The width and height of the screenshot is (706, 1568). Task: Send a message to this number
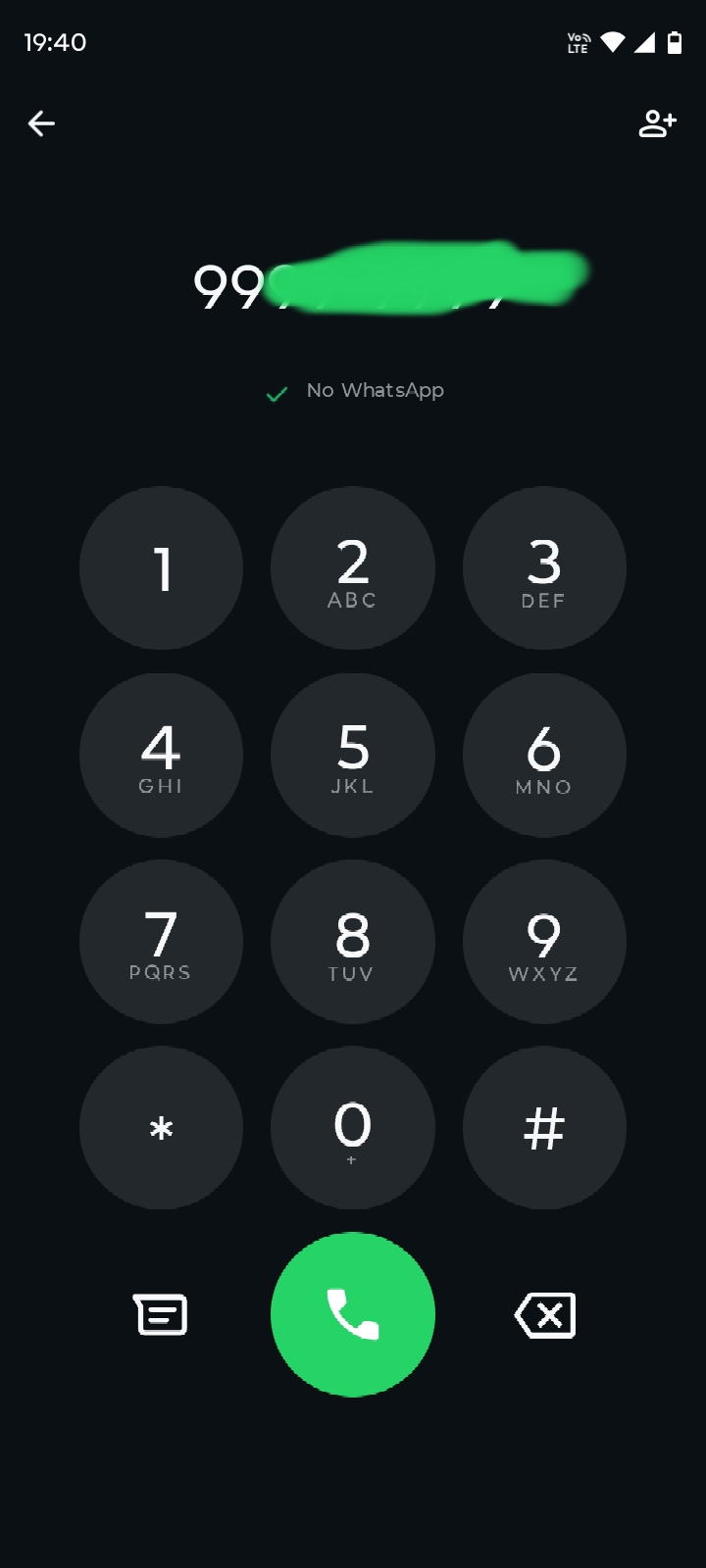click(161, 1314)
